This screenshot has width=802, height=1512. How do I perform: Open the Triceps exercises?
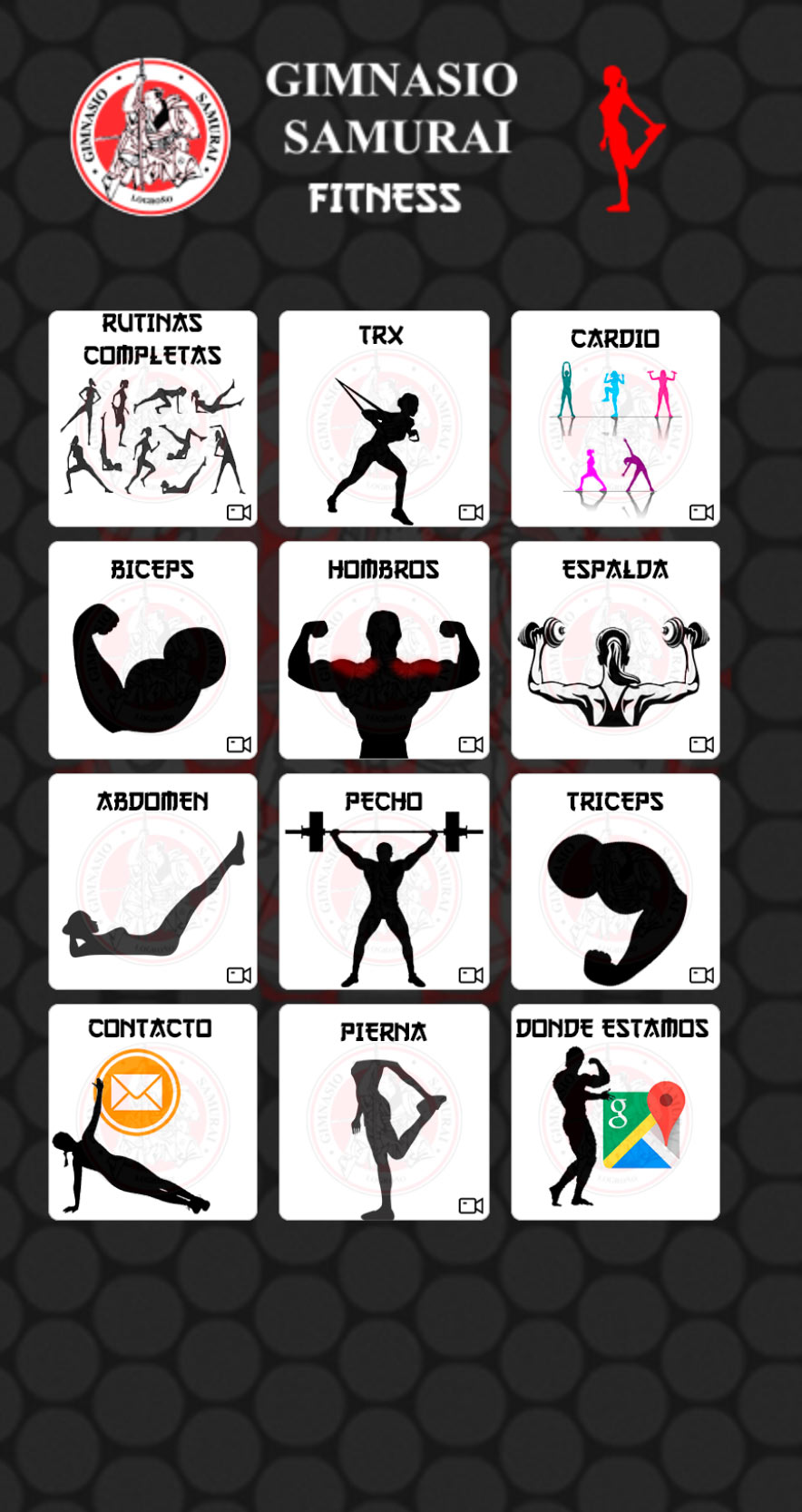coord(615,881)
